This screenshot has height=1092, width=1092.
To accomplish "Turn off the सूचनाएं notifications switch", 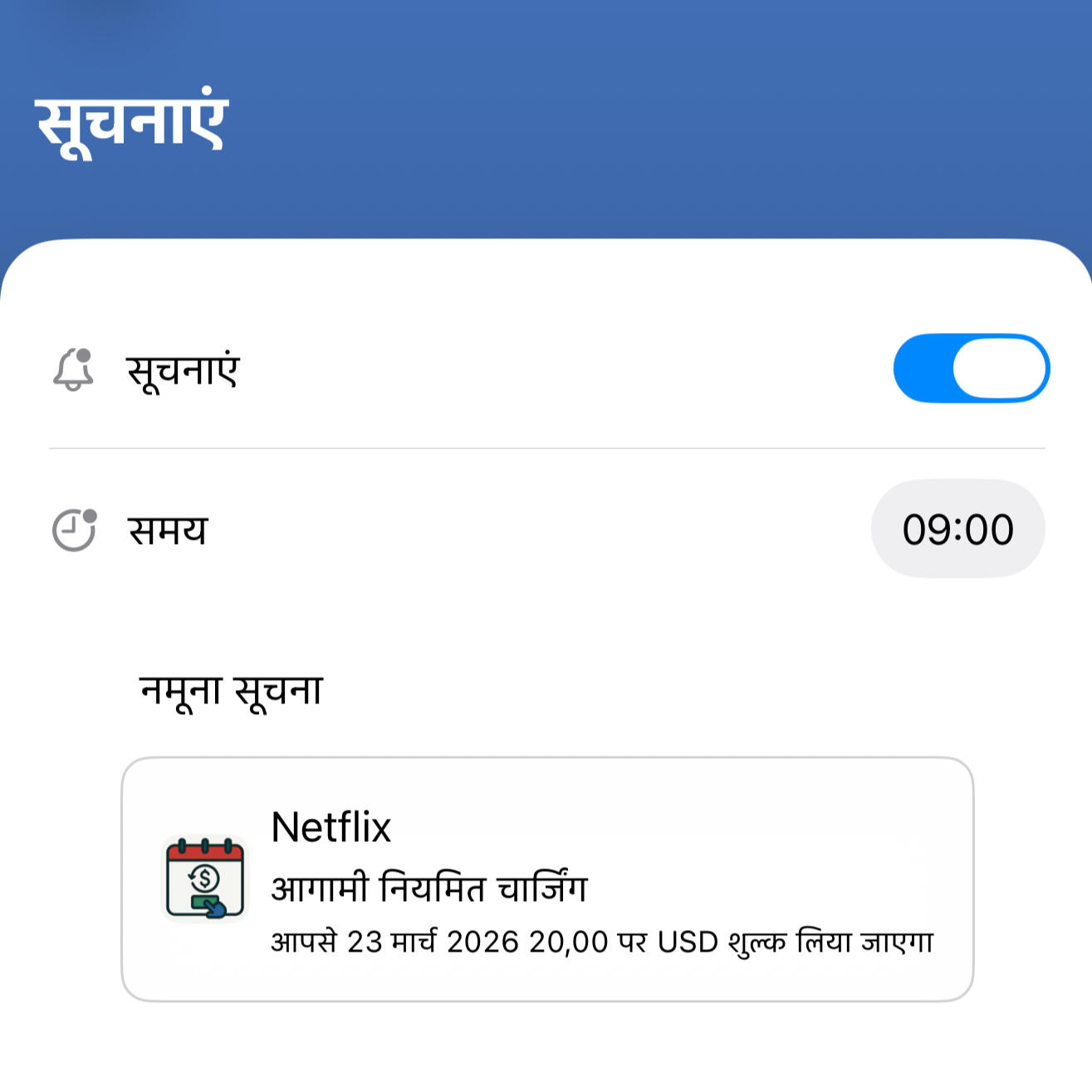I will pos(971,369).
